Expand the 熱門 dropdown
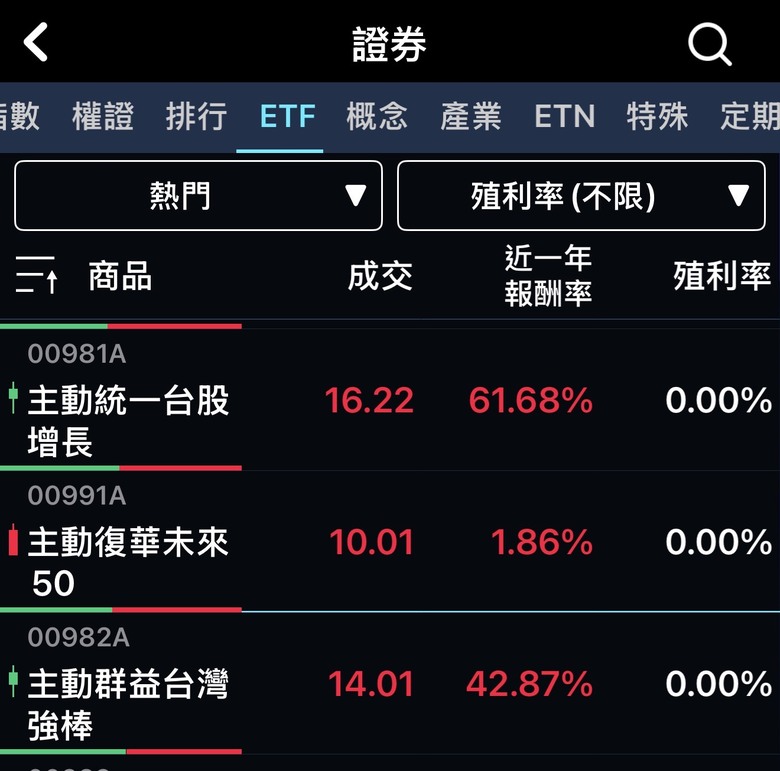The height and width of the screenshot is (771, 780). (198, 195)
